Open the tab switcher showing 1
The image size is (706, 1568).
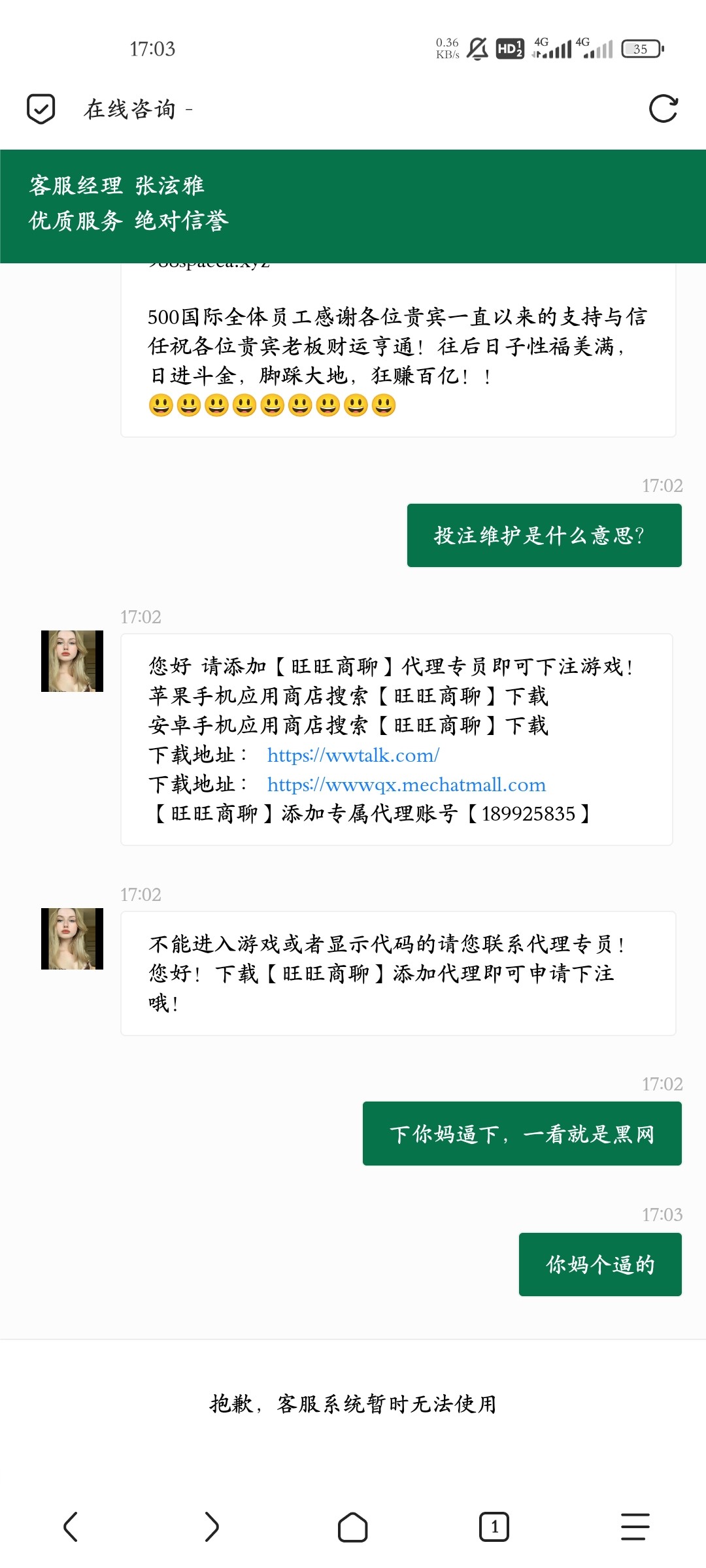(x=494, y=1527)
